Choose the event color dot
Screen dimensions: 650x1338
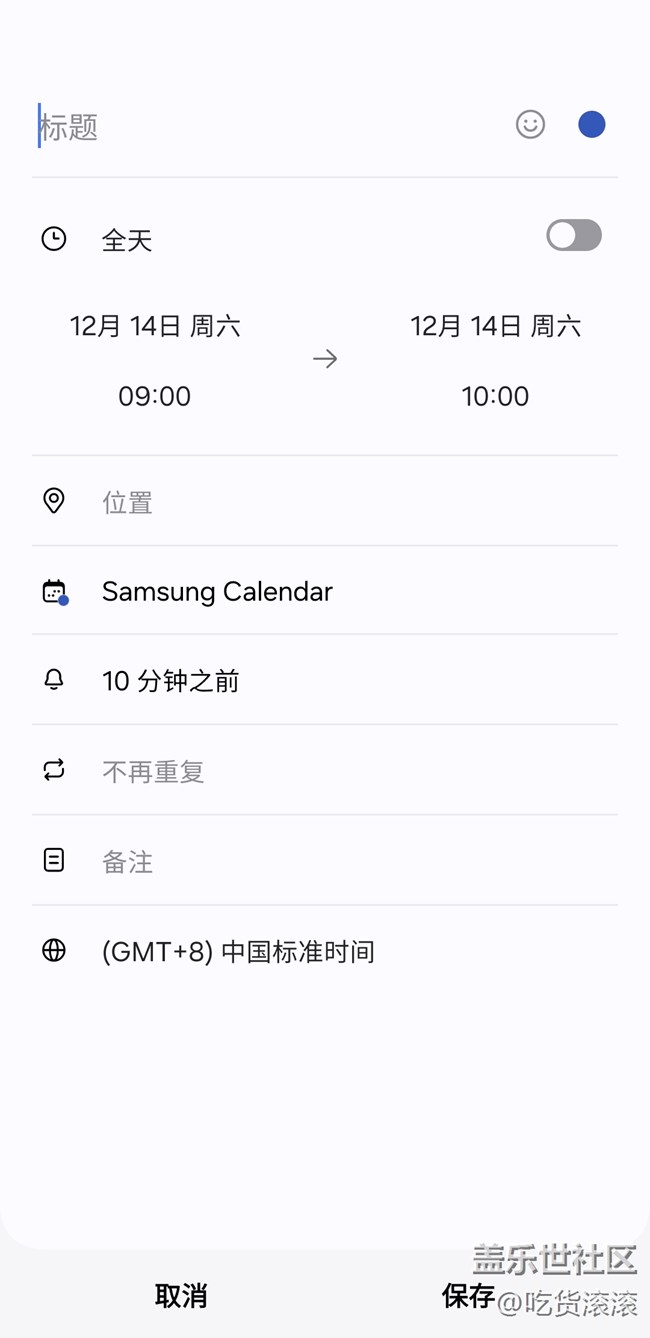coord(592,125)
